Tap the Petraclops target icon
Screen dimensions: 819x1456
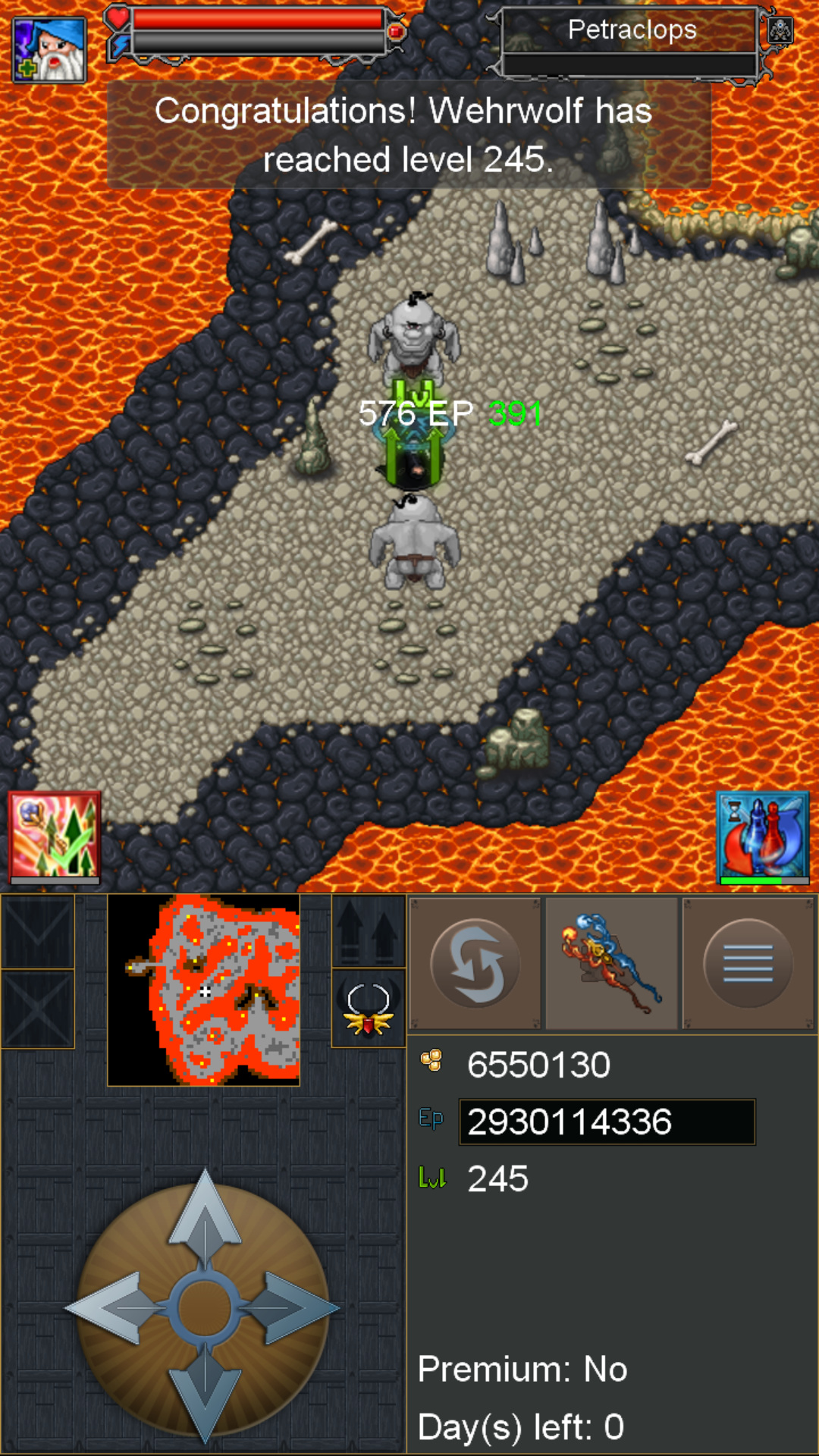[780, 30]
